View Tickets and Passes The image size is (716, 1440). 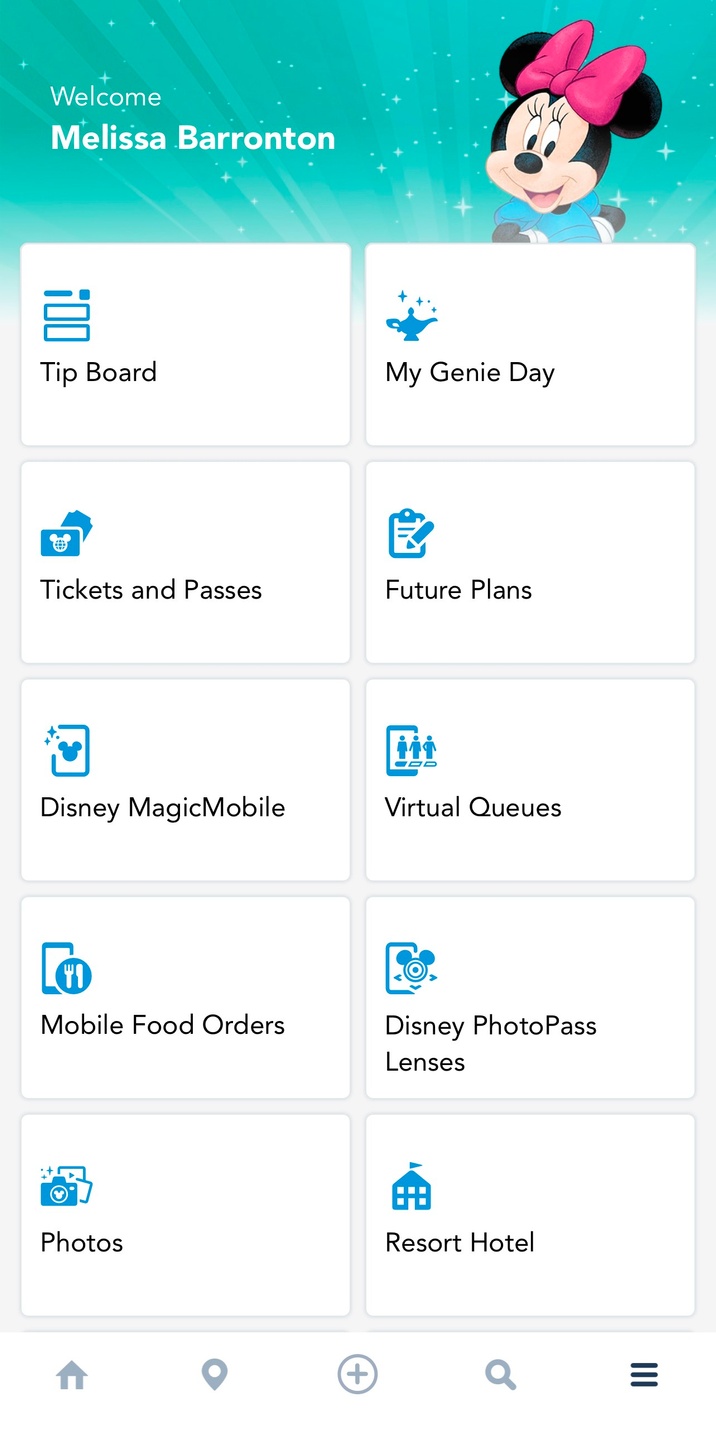185,562
